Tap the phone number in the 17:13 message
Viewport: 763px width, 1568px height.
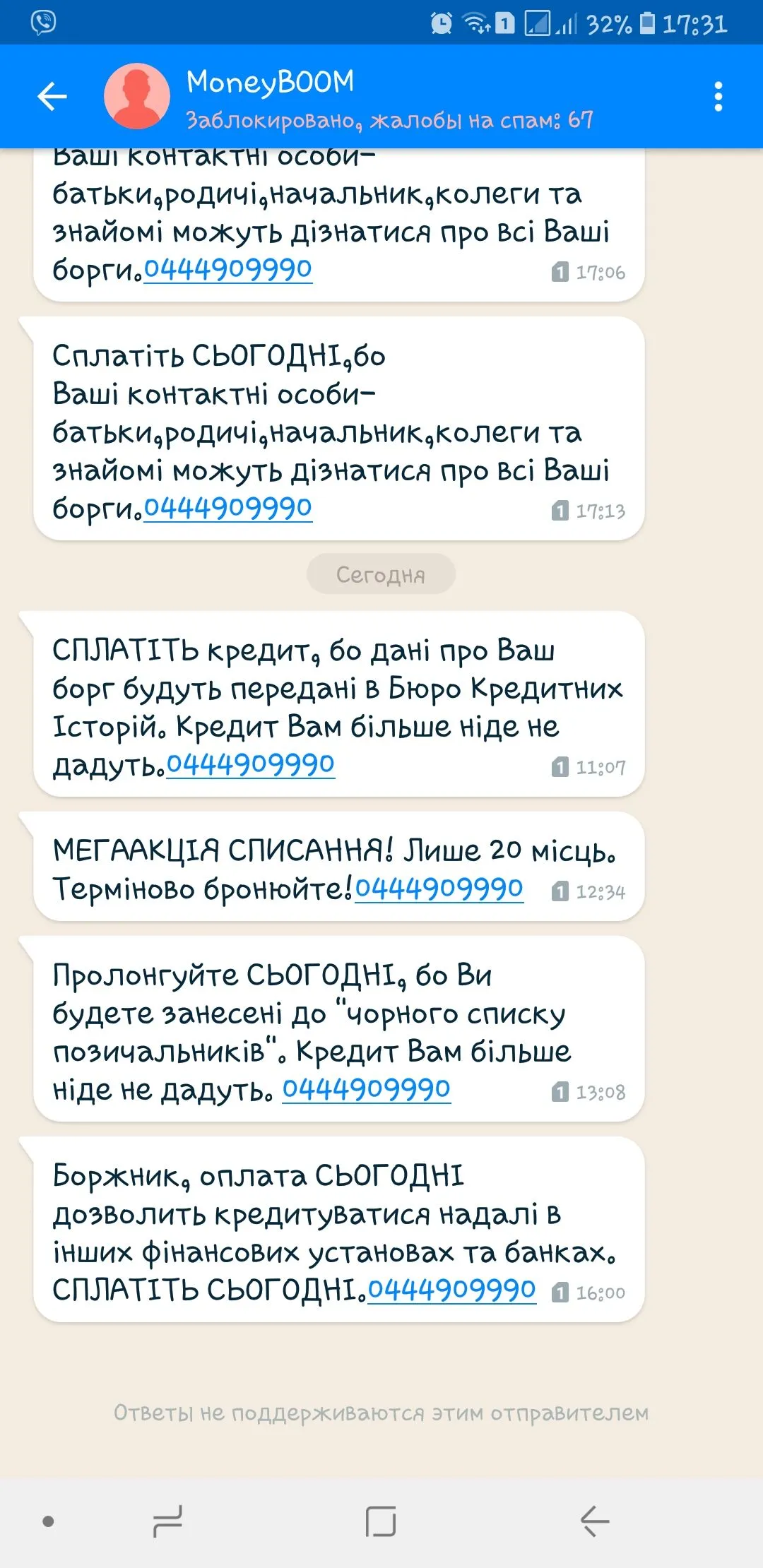[x=227, y=508]
